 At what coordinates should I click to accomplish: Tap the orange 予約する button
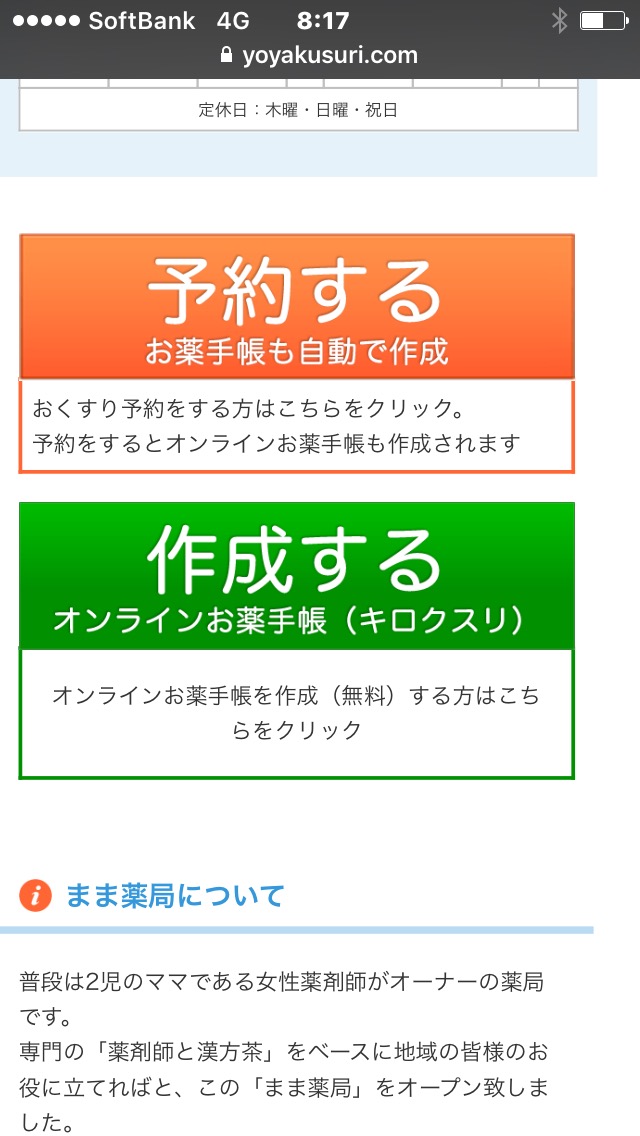297,307
